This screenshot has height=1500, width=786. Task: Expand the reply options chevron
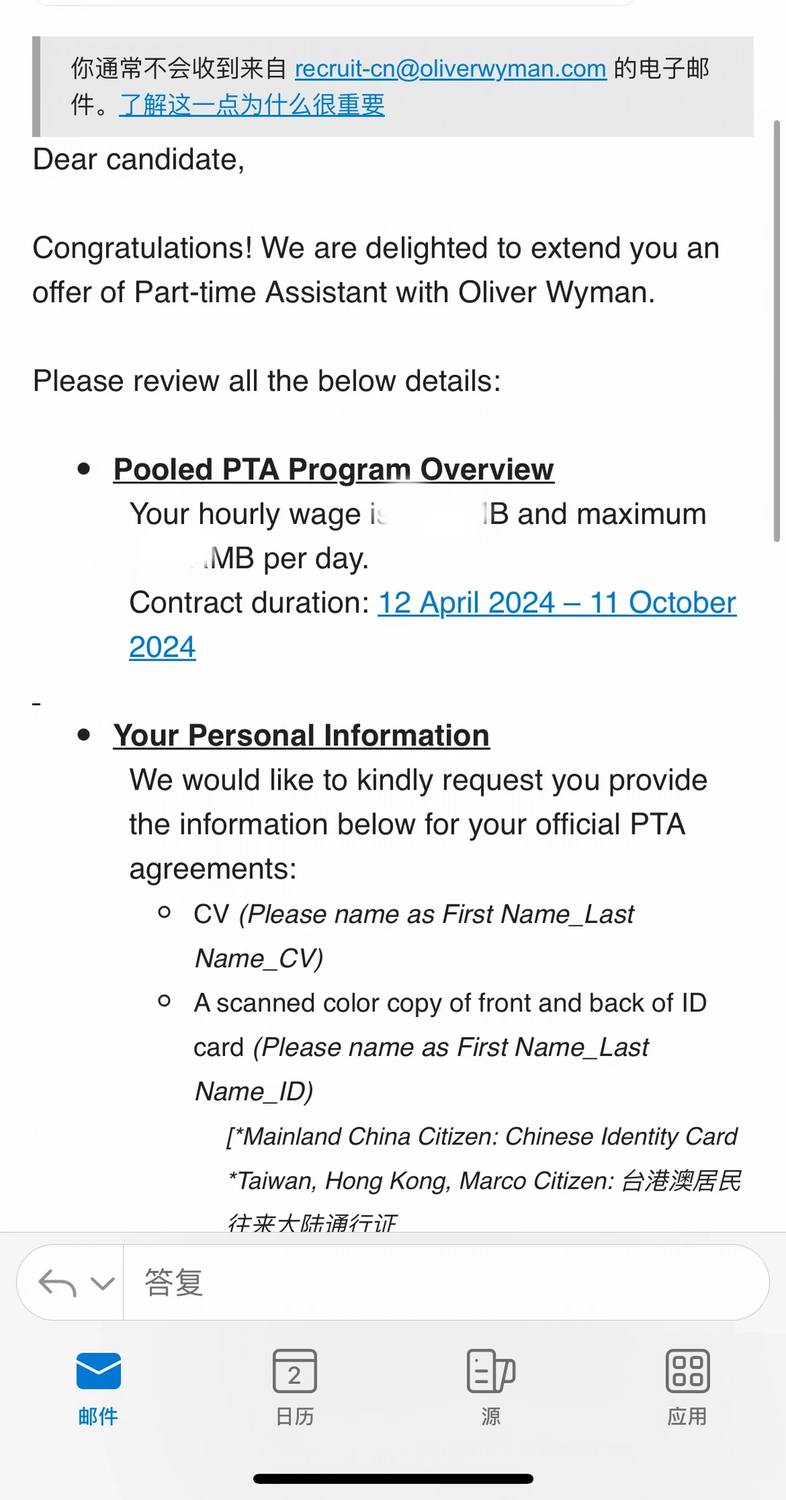tap(102, 1283)
